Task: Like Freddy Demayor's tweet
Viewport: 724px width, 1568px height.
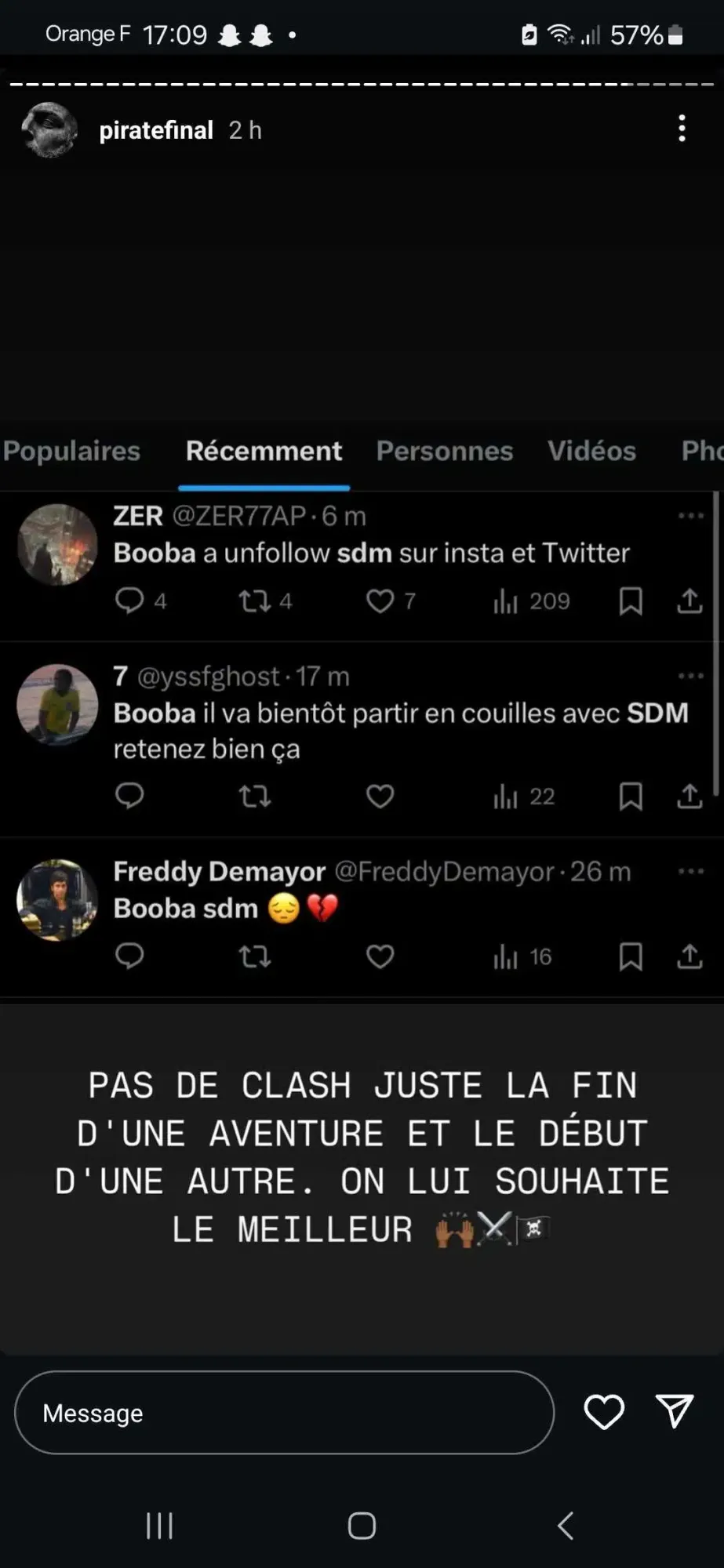Action: (x=380, y=956)
